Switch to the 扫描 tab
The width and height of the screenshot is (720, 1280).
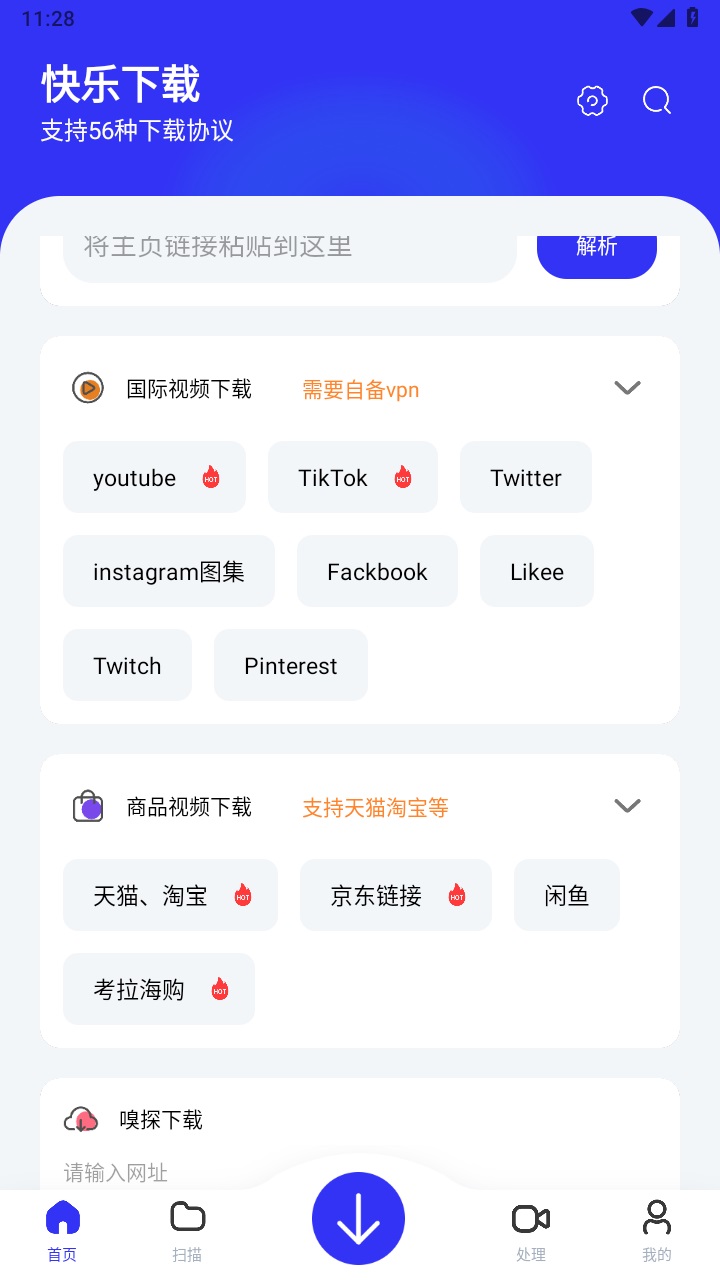click(187, 1231)
